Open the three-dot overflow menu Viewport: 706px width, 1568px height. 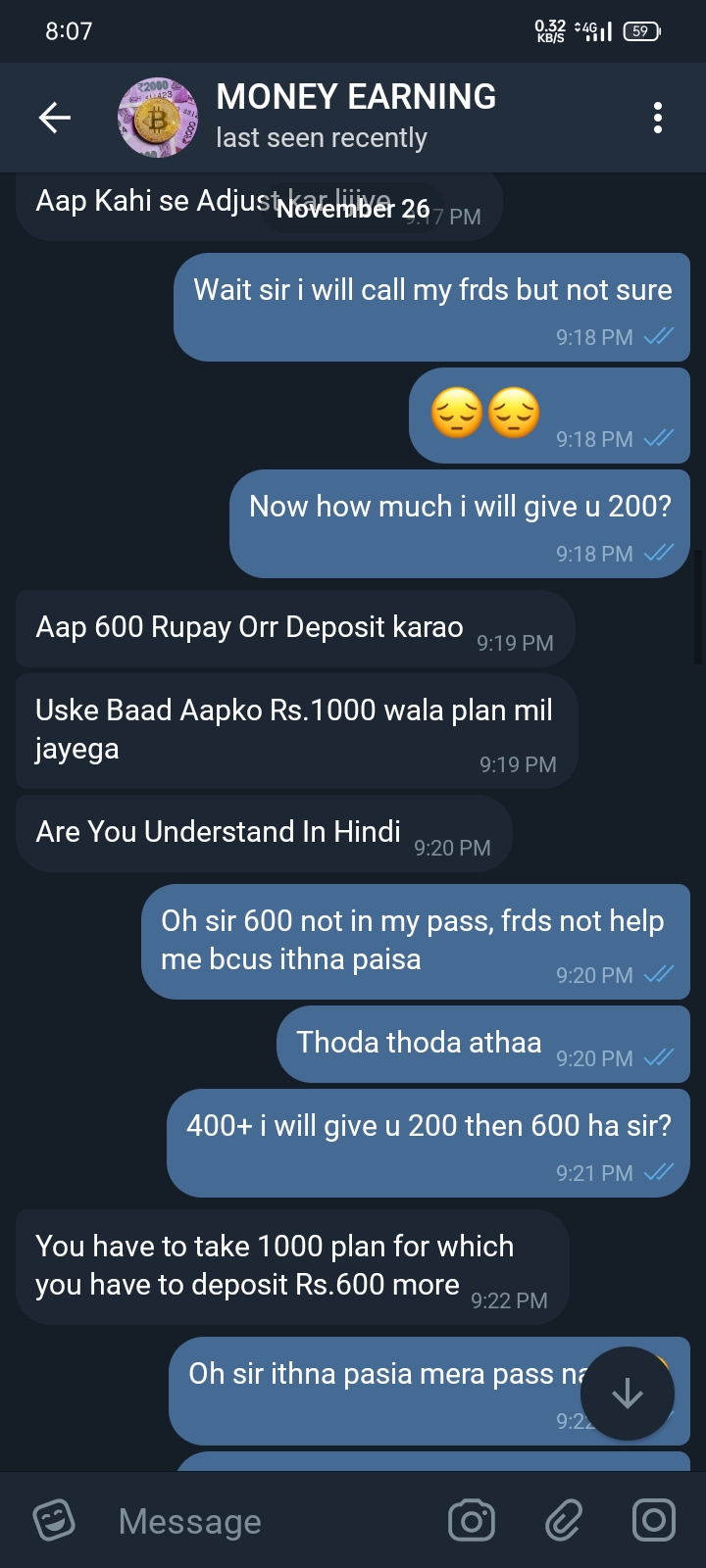click(x=657, y=119)
